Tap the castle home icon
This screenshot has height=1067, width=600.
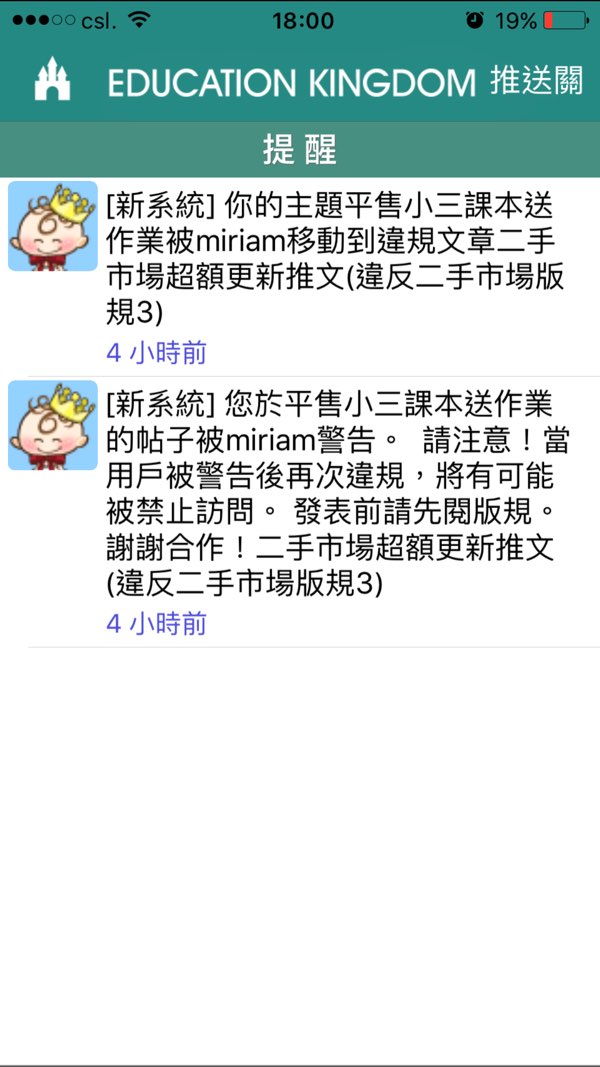click(x=52, y=80)
